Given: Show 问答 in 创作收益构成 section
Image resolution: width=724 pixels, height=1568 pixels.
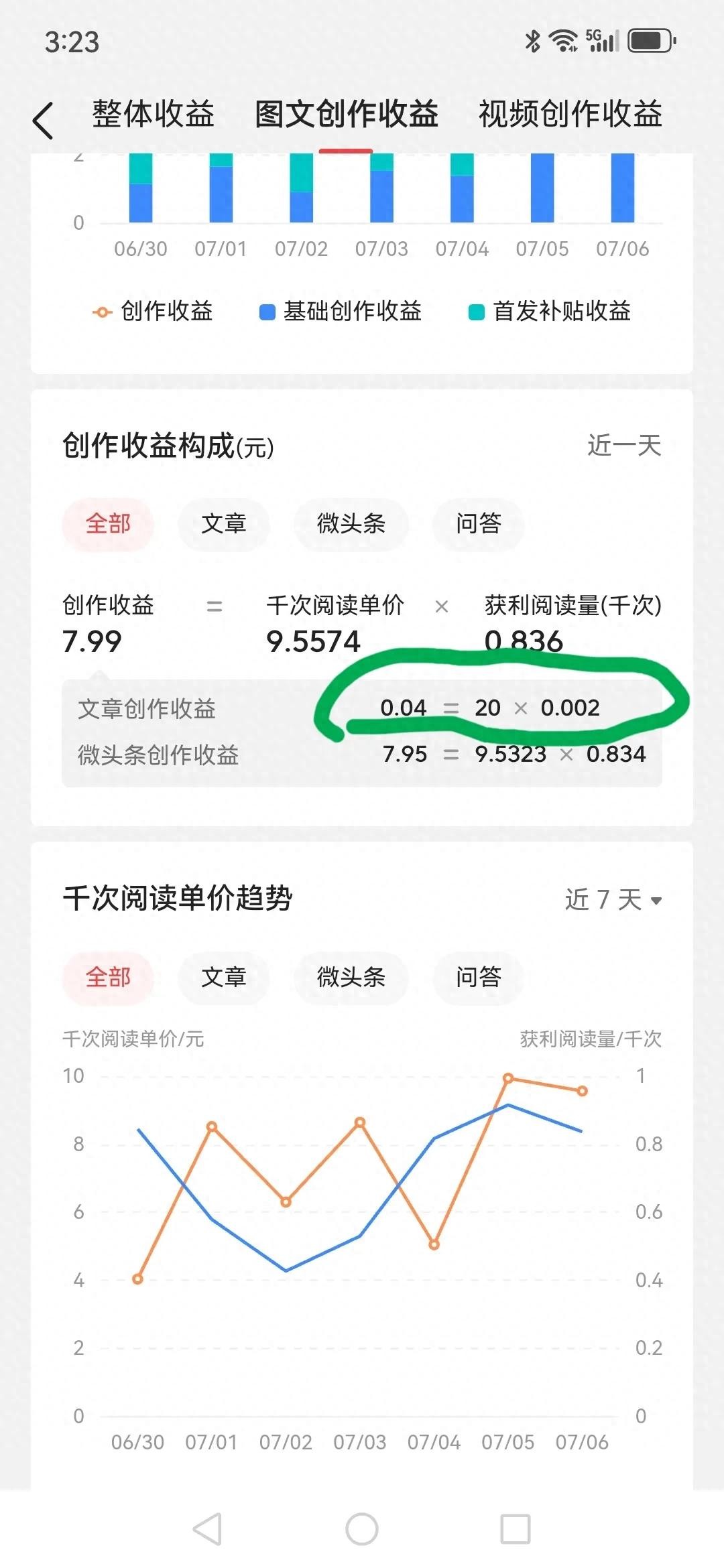Looking at the screenshot, I should pos(479,524).
